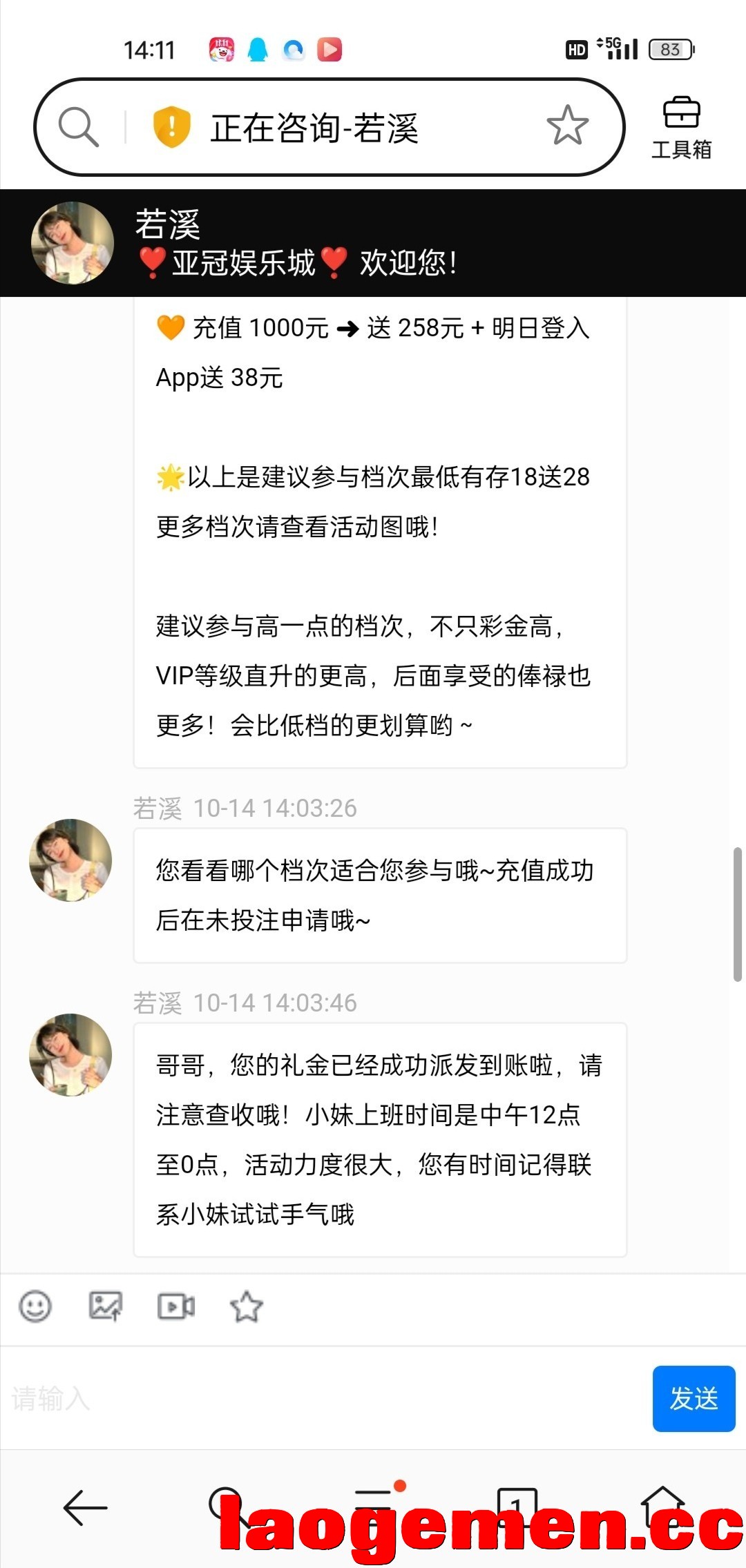Tap the star rating icon above the input
This screenshot has height=1568, width=746.
tap(247, 1306)
